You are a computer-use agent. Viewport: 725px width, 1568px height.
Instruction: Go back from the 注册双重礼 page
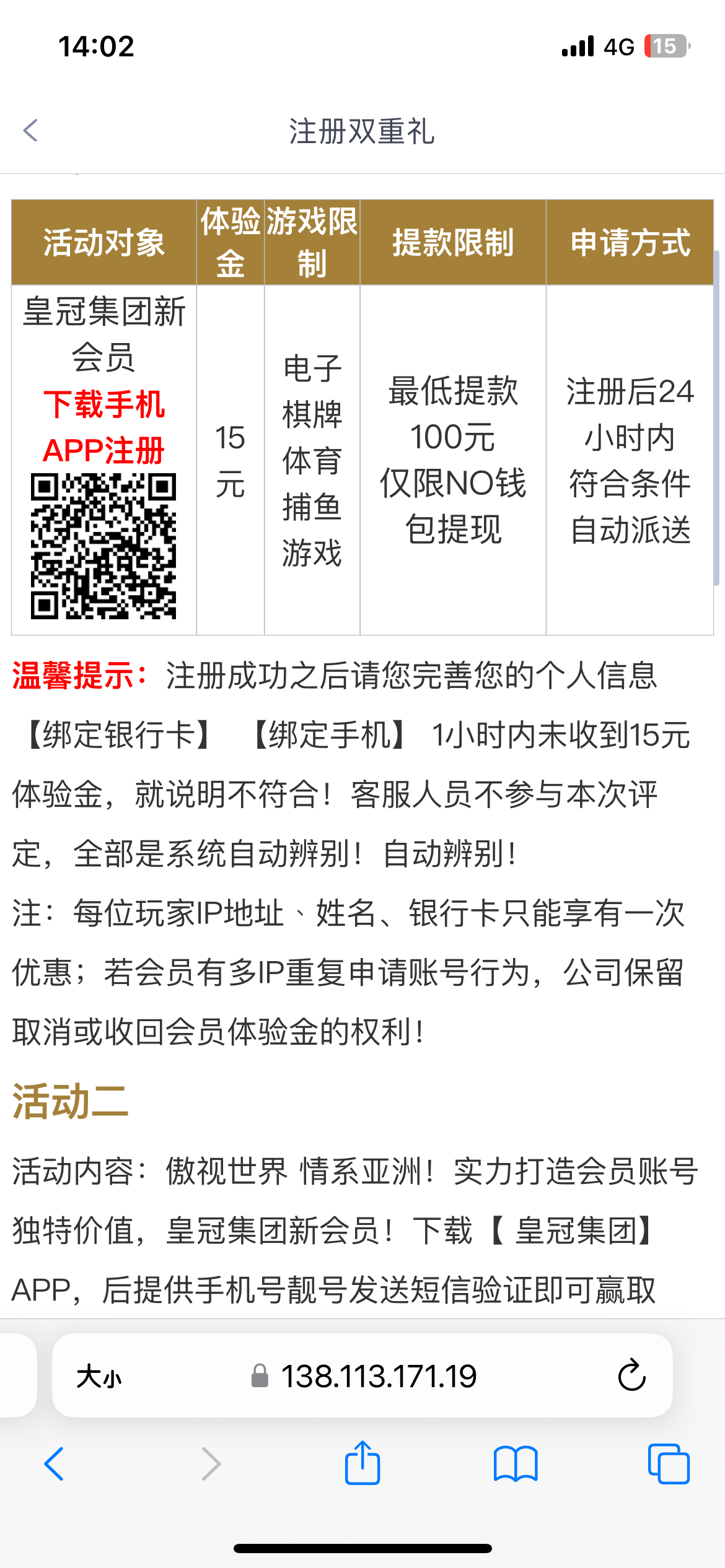pos(31,131)
